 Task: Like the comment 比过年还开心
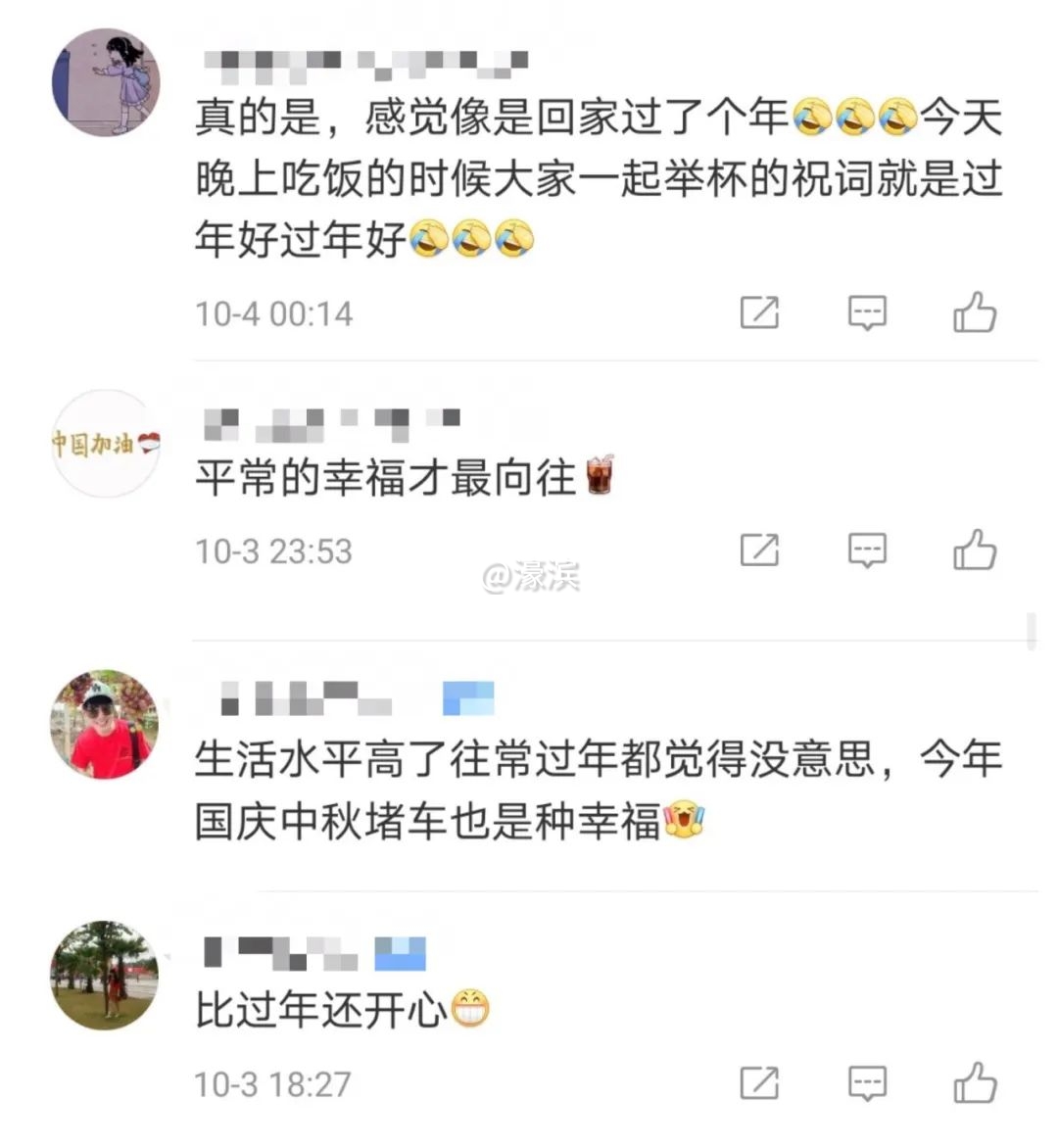(x=975, y=1083)
